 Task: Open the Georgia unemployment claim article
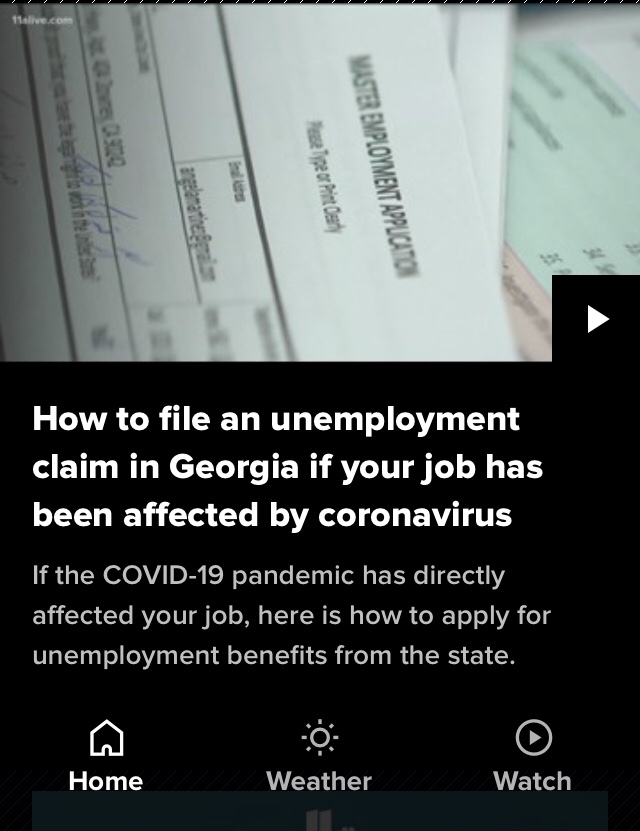tap(288, 467)
